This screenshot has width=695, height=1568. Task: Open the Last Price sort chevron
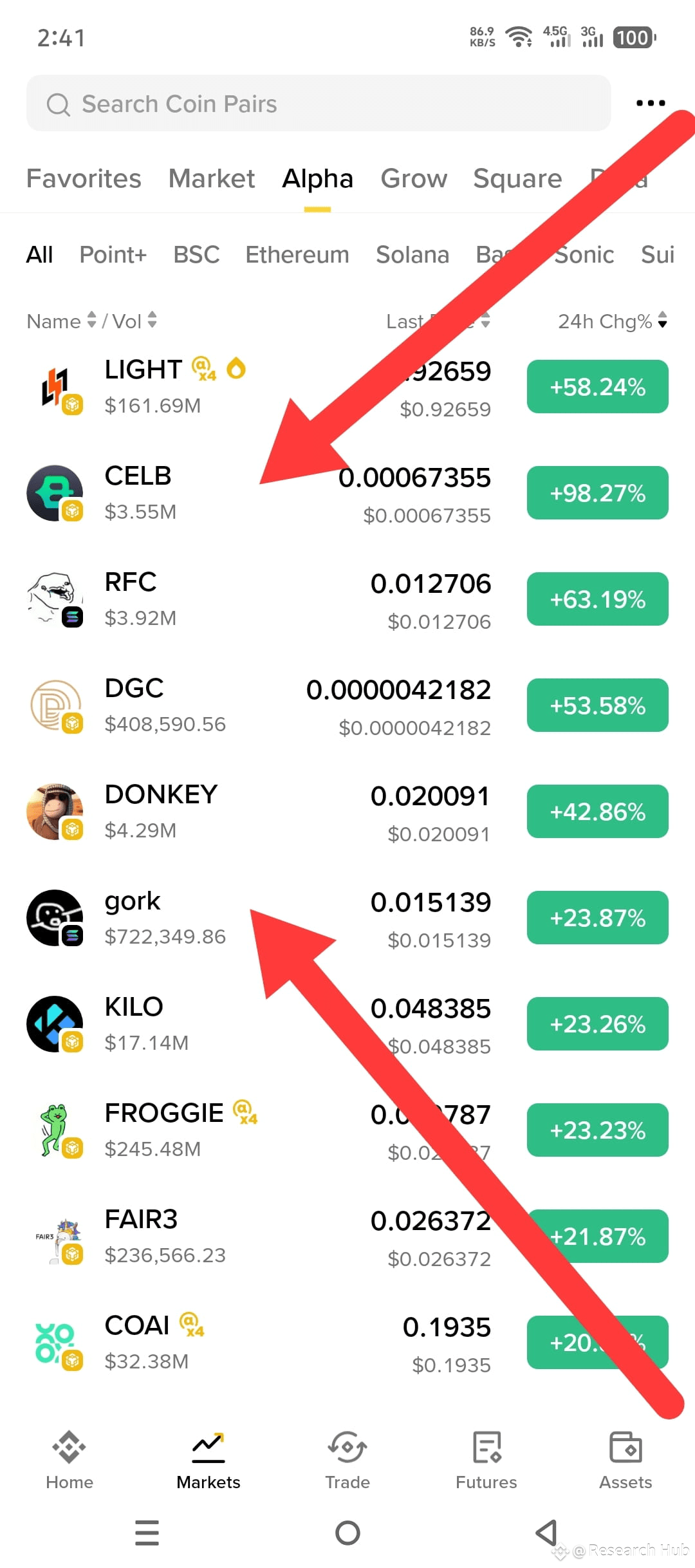(484, 321)
